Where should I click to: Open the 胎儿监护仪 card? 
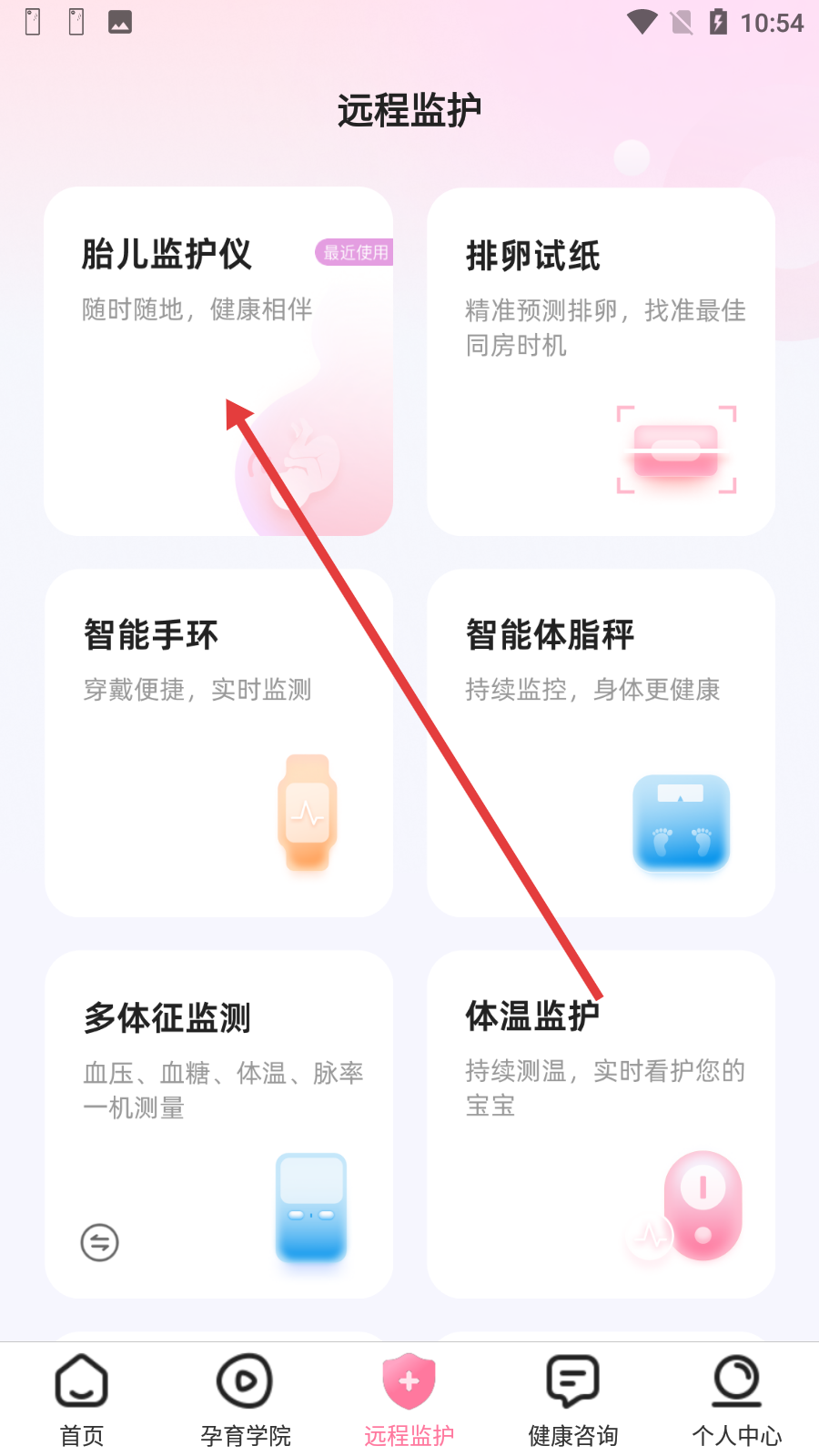[218, 361]
